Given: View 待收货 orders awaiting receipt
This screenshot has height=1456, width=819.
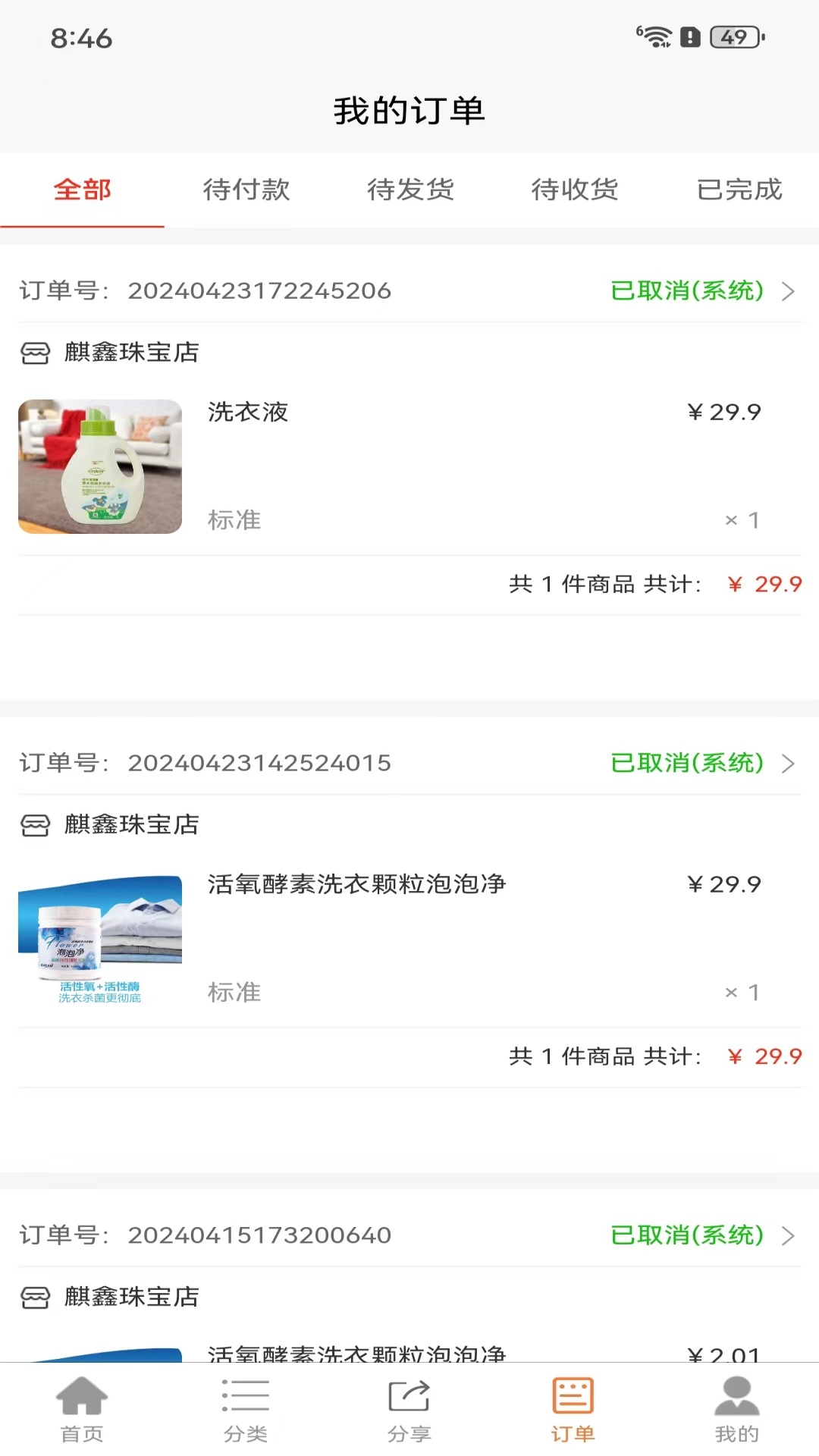Looking at the screenshot, I should [575, 190].
